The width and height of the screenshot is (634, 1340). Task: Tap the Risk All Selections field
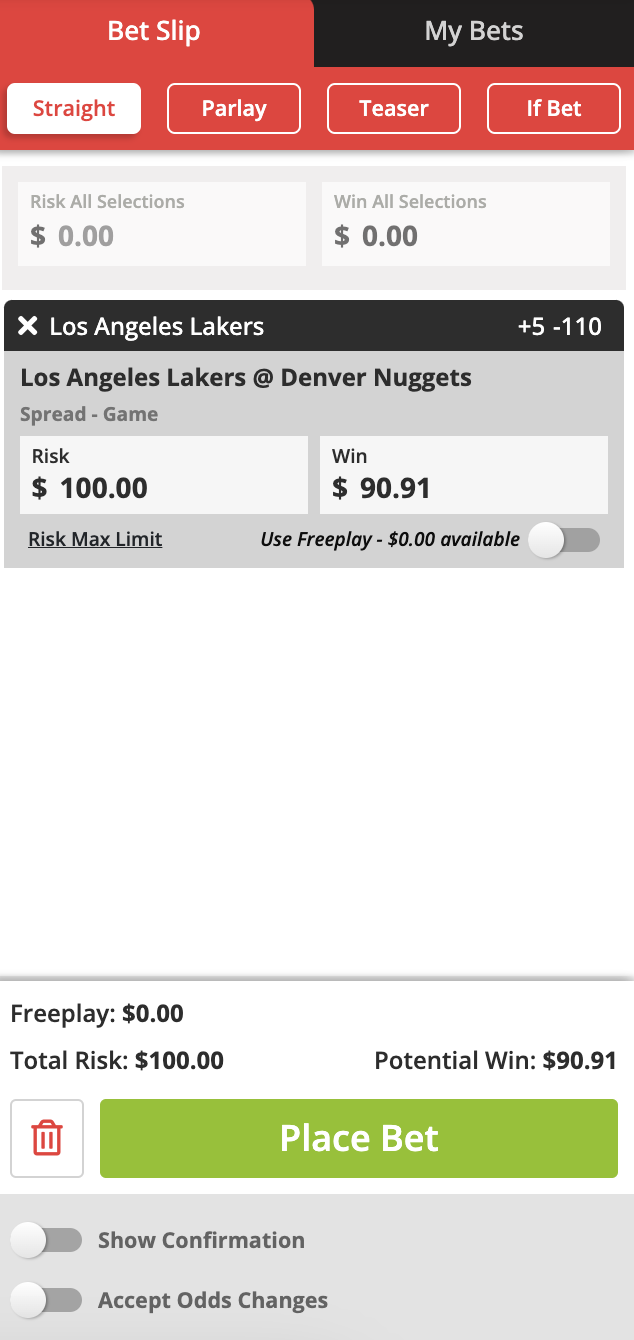coord(162,224)
